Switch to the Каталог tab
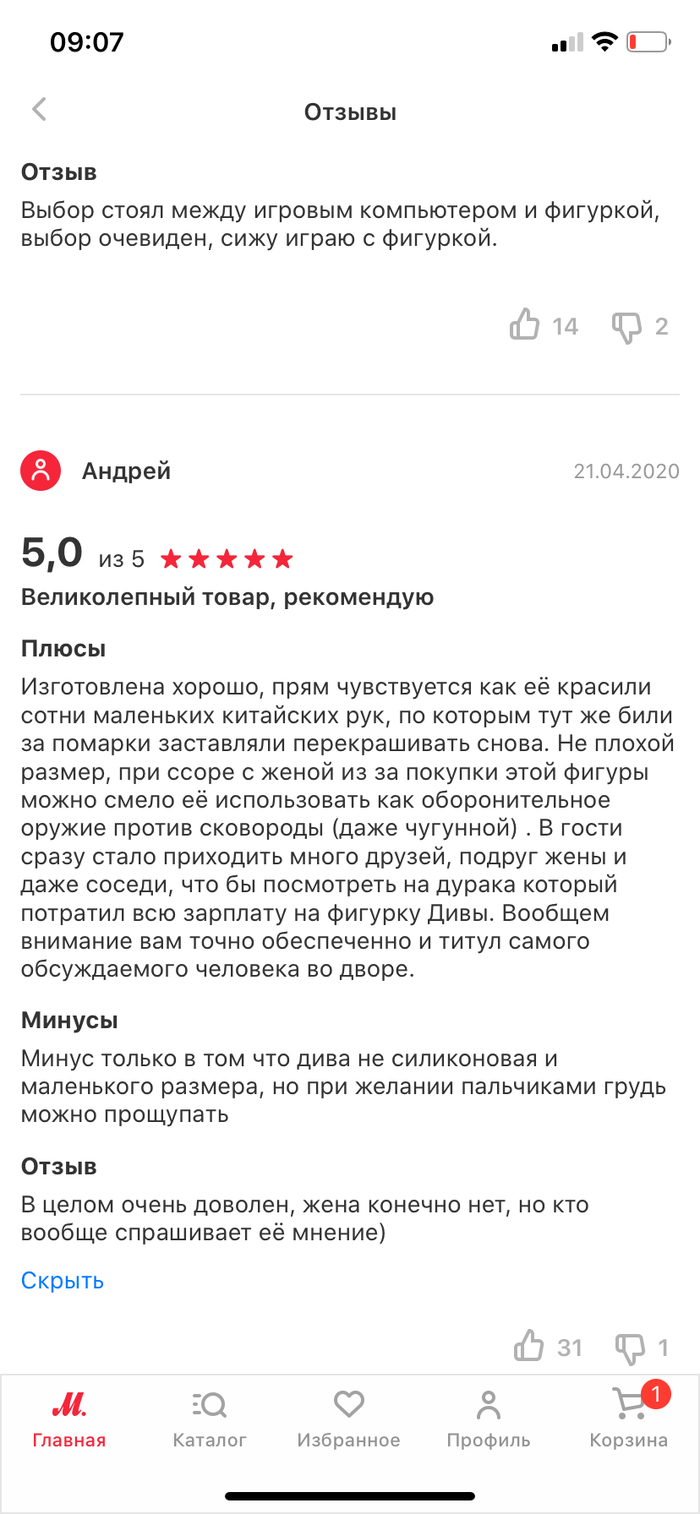 [209, 1418]
